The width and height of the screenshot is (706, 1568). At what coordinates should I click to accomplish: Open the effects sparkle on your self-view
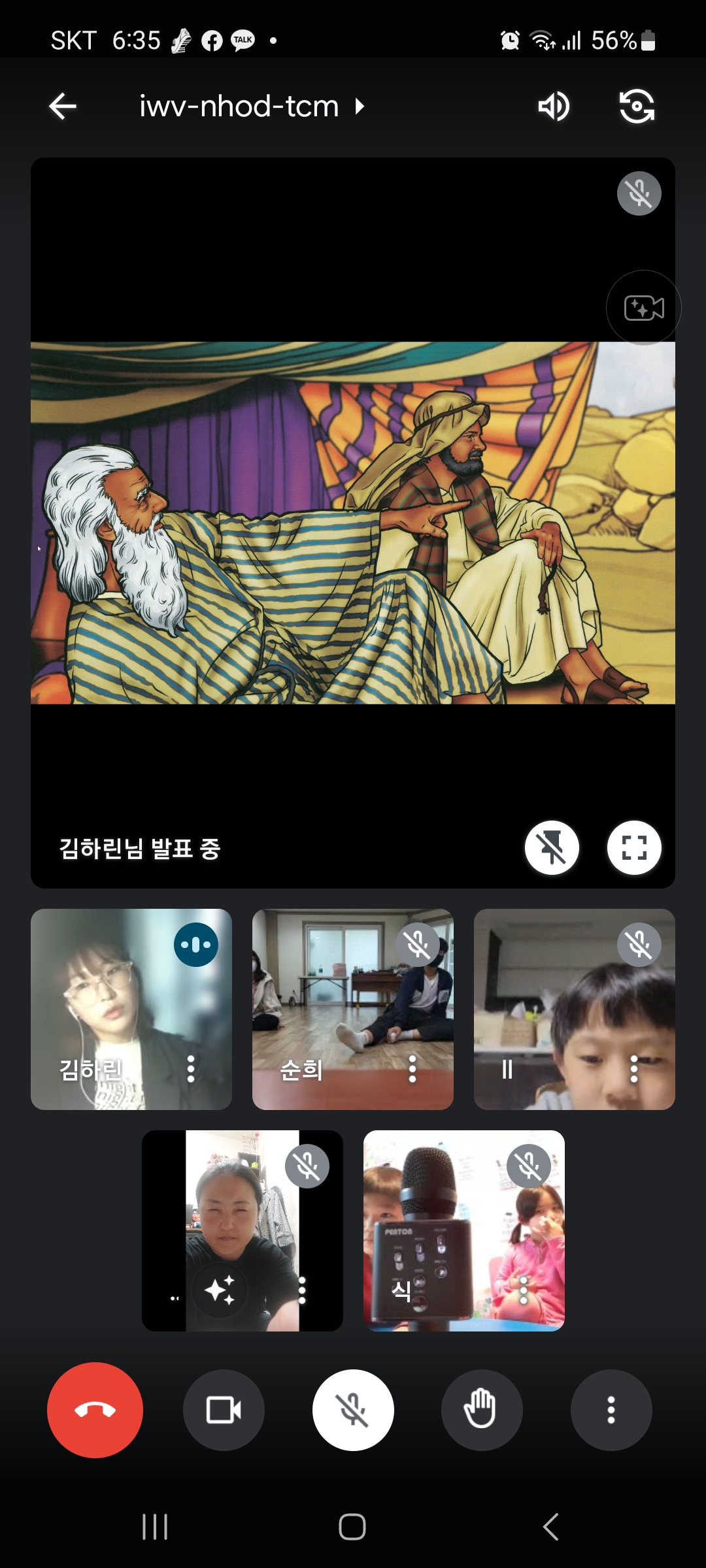pos(220,1290)
